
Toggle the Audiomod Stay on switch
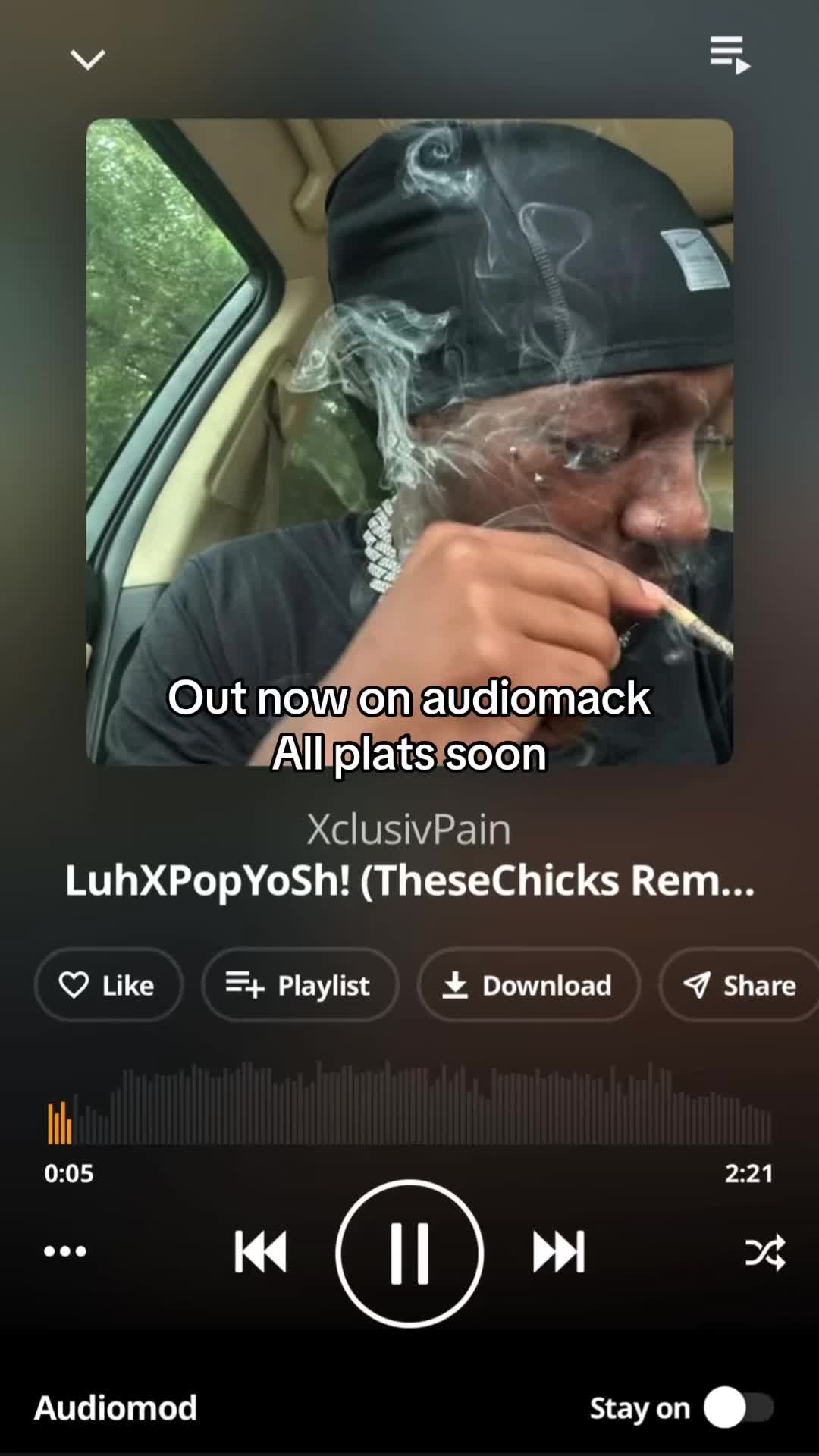738,1408
